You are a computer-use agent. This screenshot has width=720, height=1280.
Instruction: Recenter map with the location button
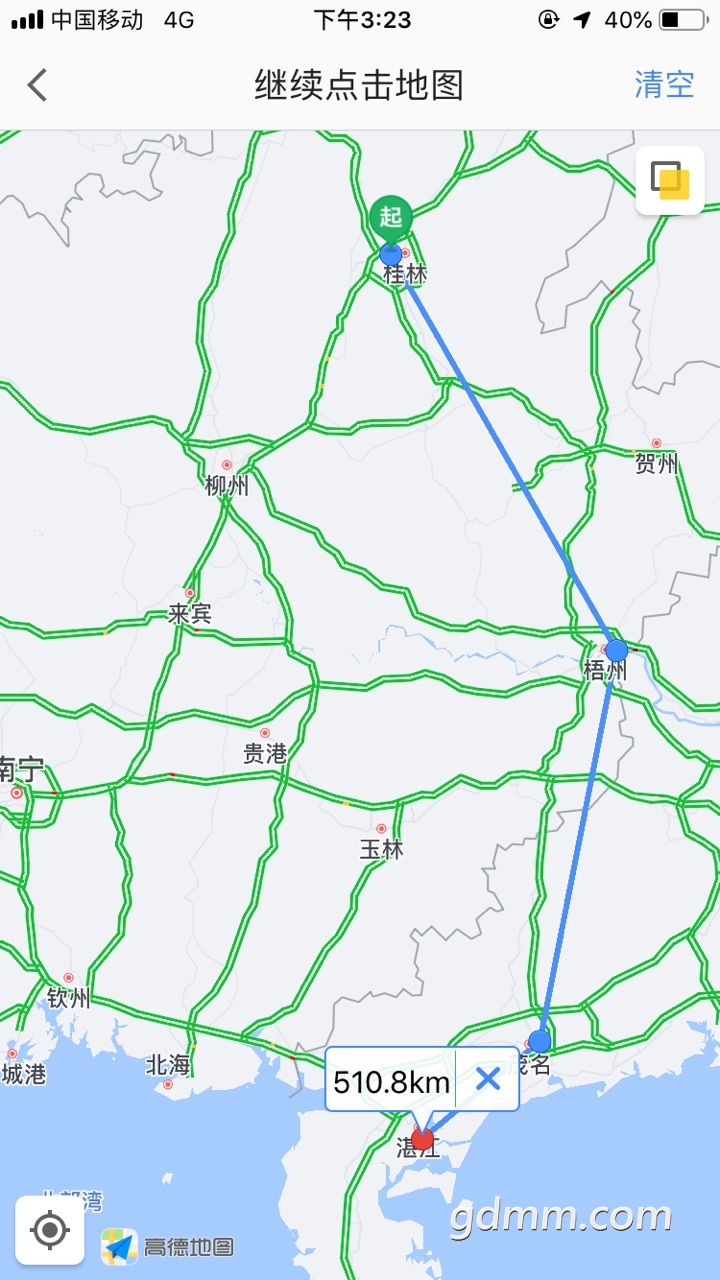click(50, 1229)
